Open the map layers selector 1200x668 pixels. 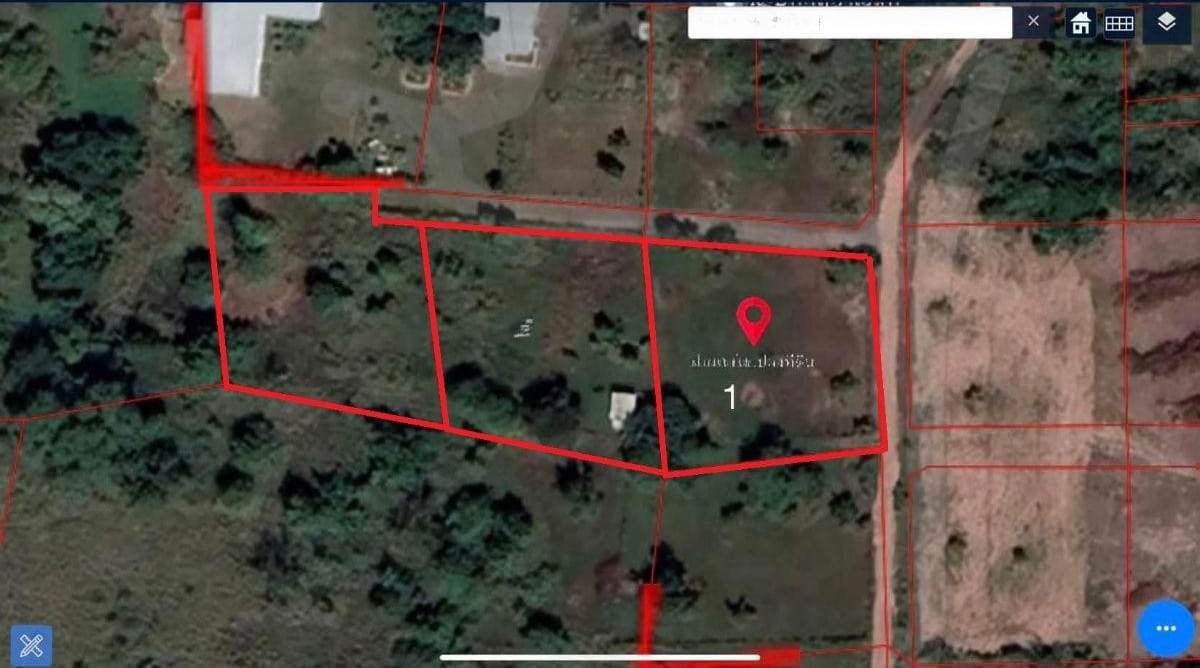point(1166,22)
